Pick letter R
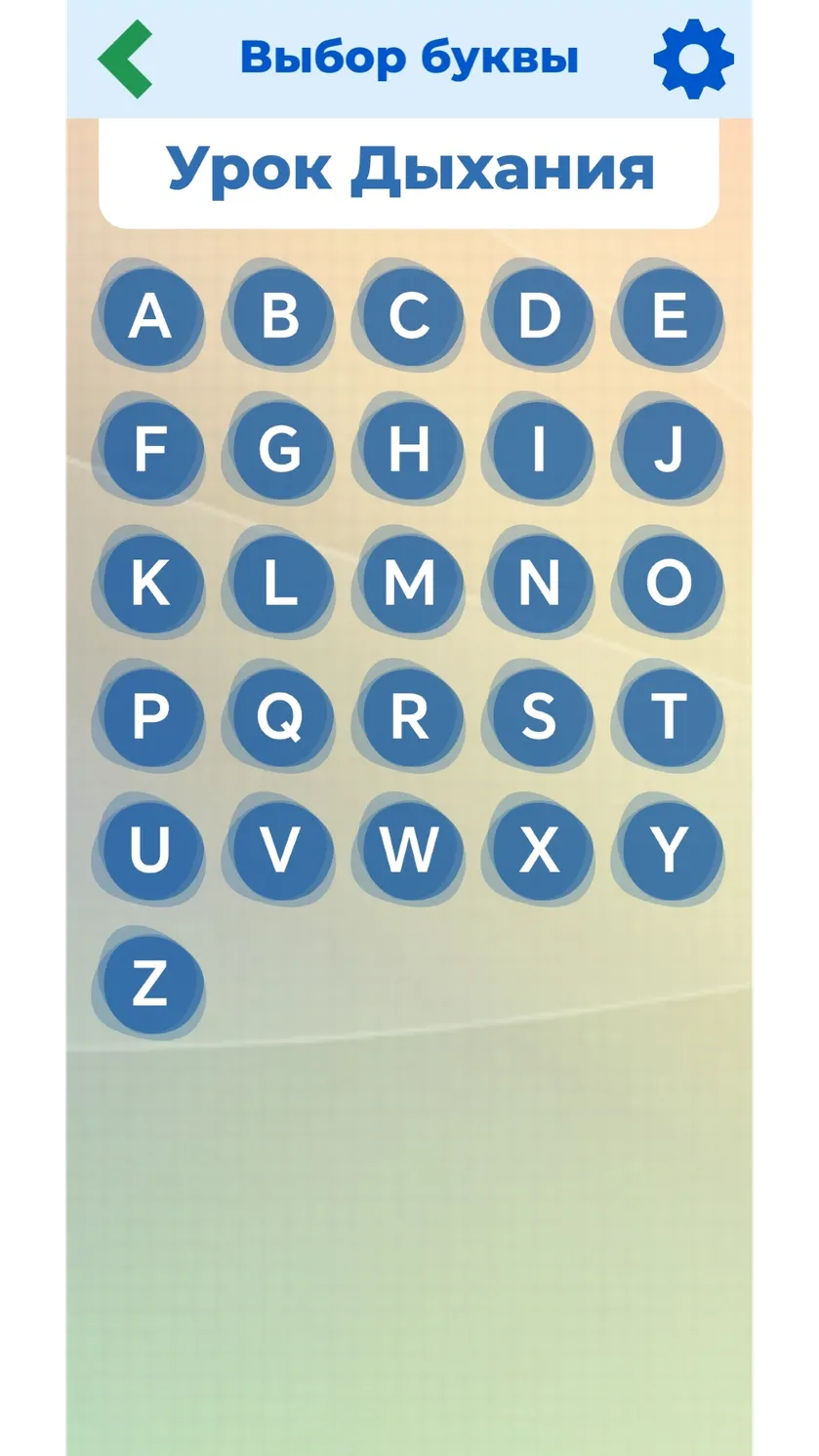The width and height of the screenshot is (819, 1456). click(409, 716)
